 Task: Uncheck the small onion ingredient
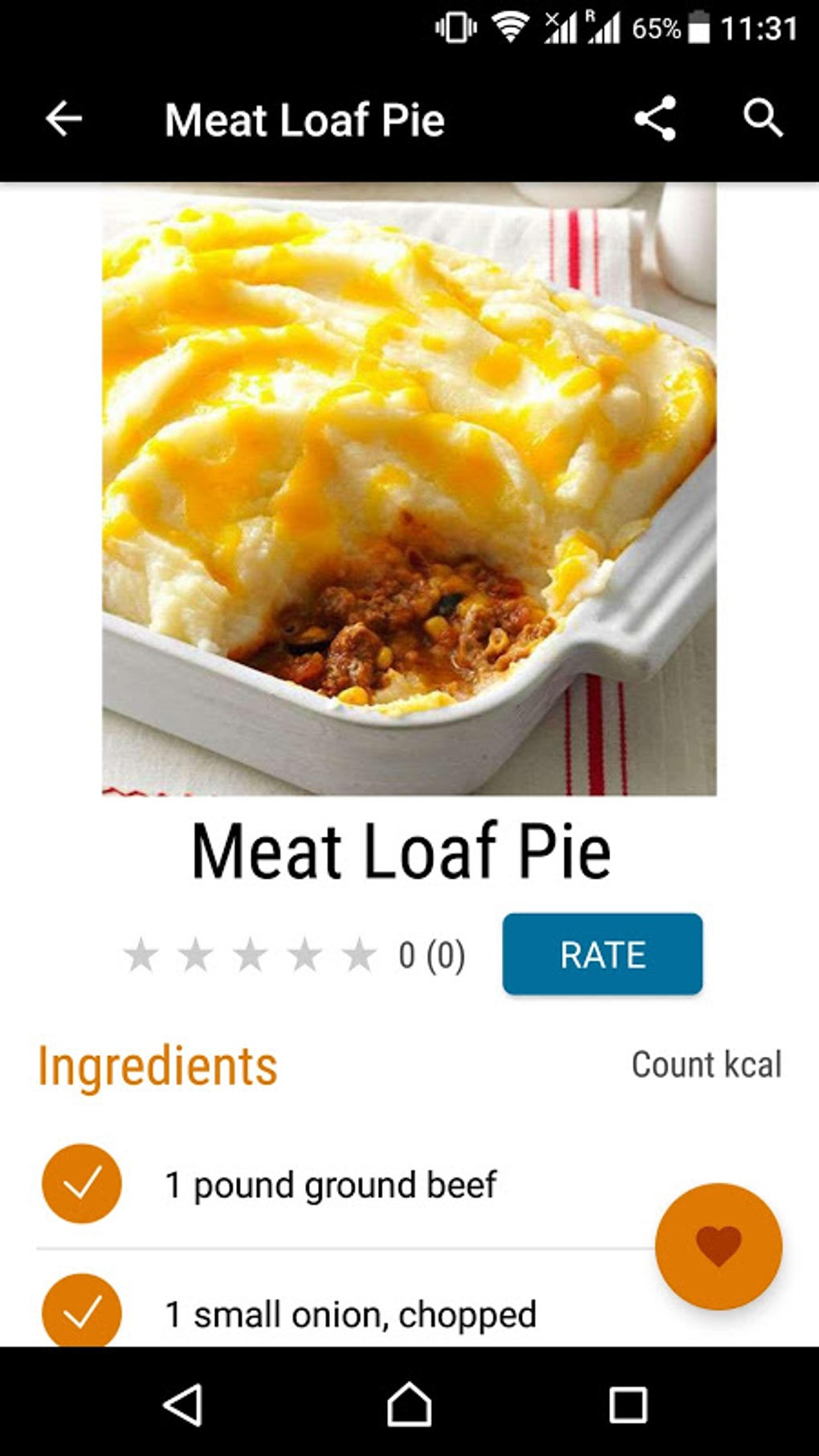[82, 1311]
